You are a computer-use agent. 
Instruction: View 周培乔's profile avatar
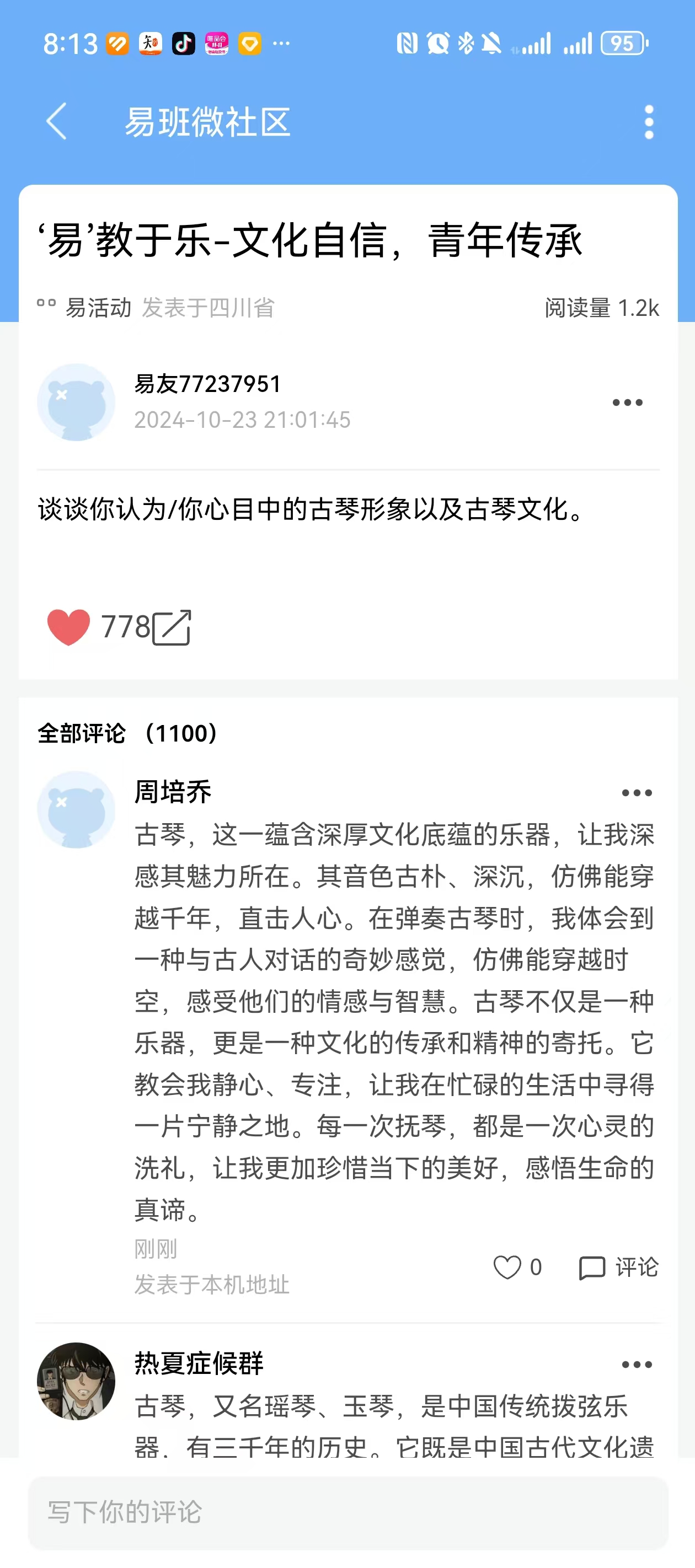pyautogui.click(x=76, y=809)
